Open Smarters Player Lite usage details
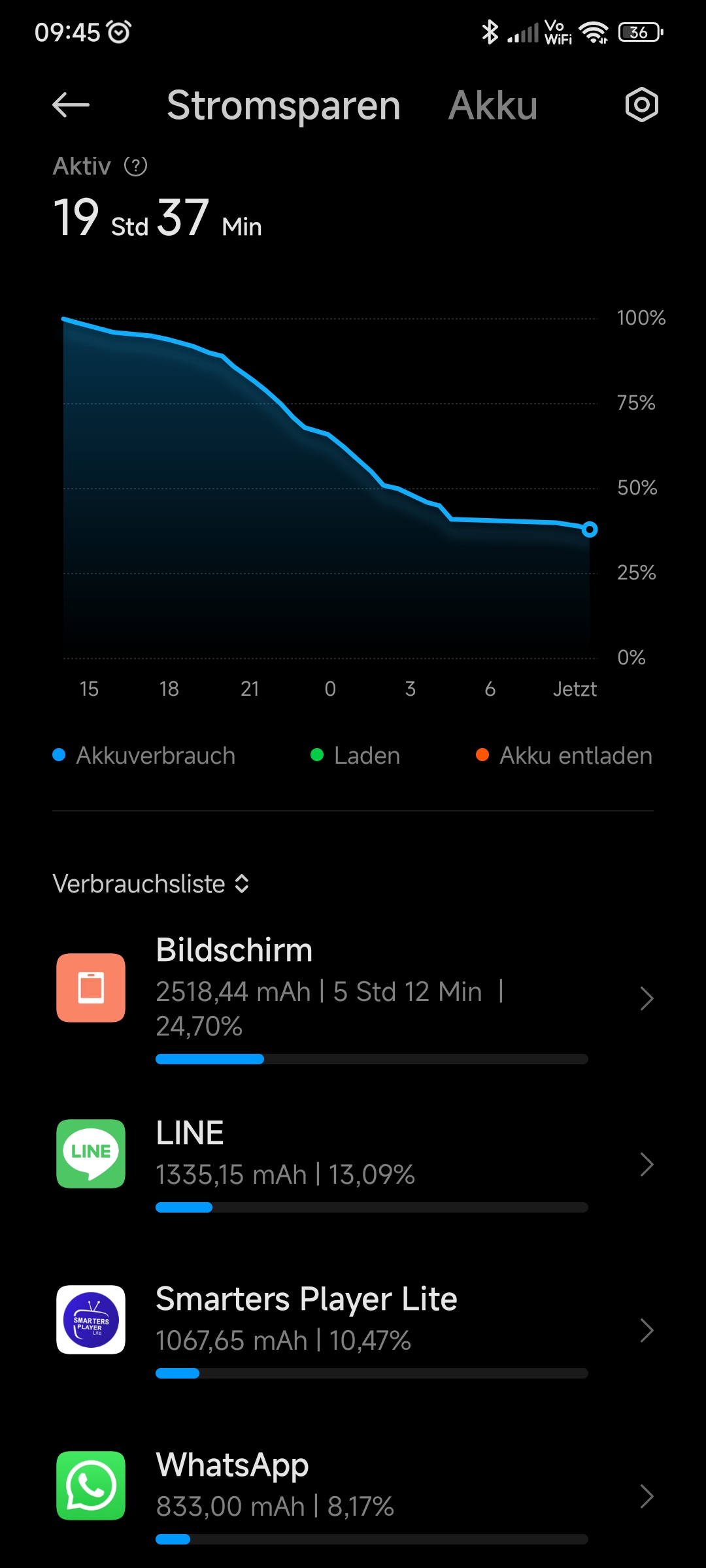The image size is (706, 1568). [353, 1330]
